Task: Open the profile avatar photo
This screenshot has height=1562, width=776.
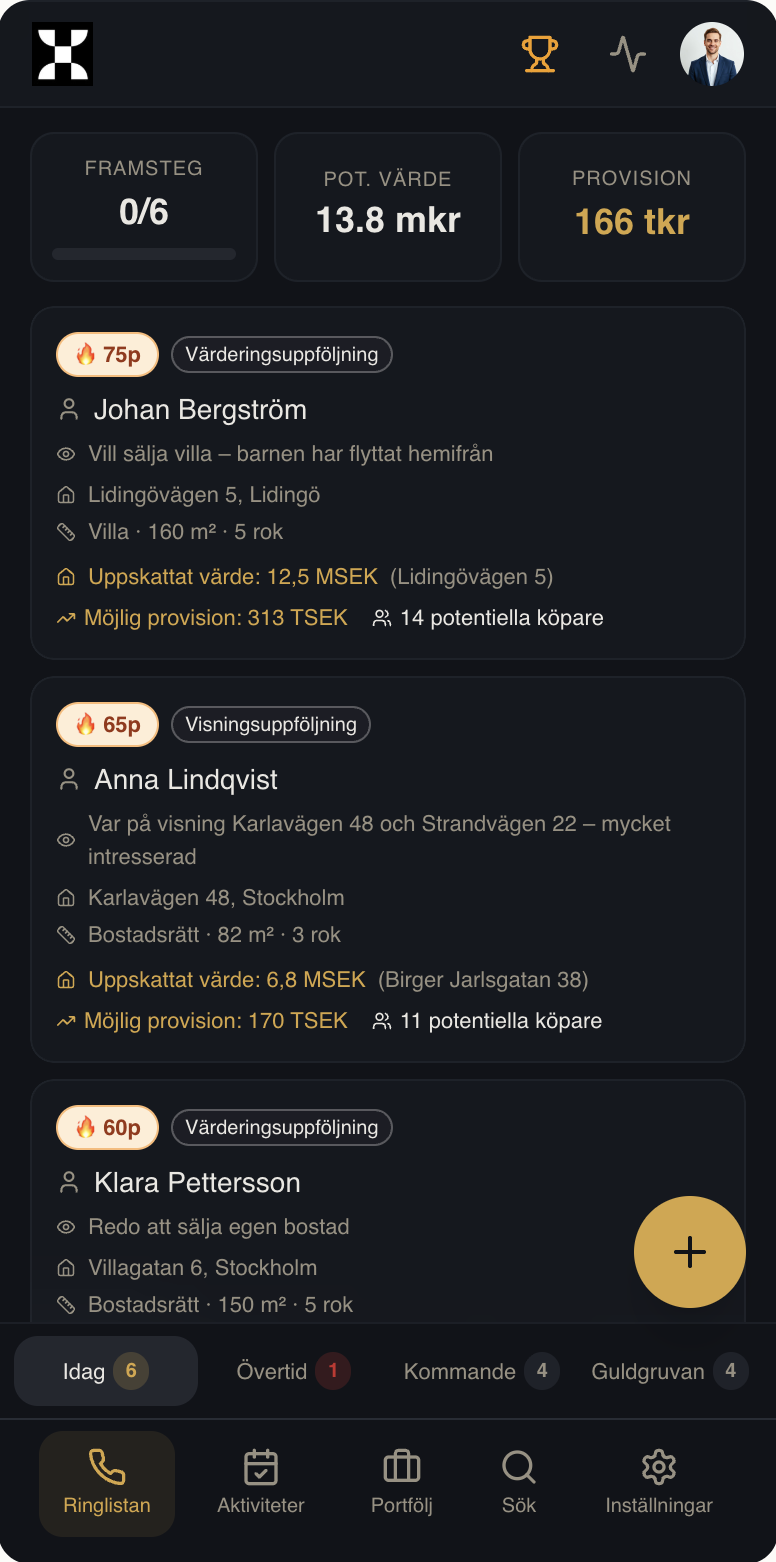Action: coord(711,53)
